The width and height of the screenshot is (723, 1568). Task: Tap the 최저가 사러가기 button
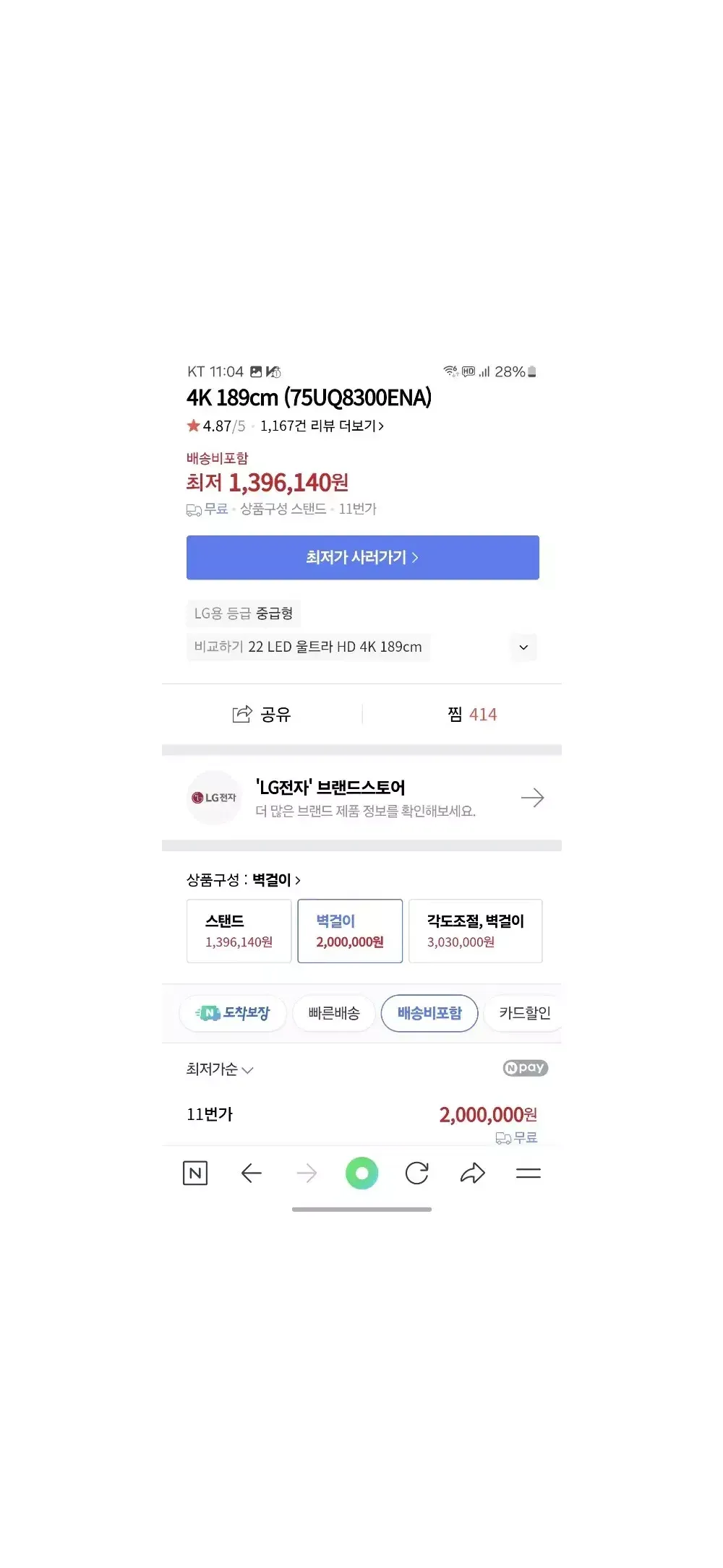[362, 557]
